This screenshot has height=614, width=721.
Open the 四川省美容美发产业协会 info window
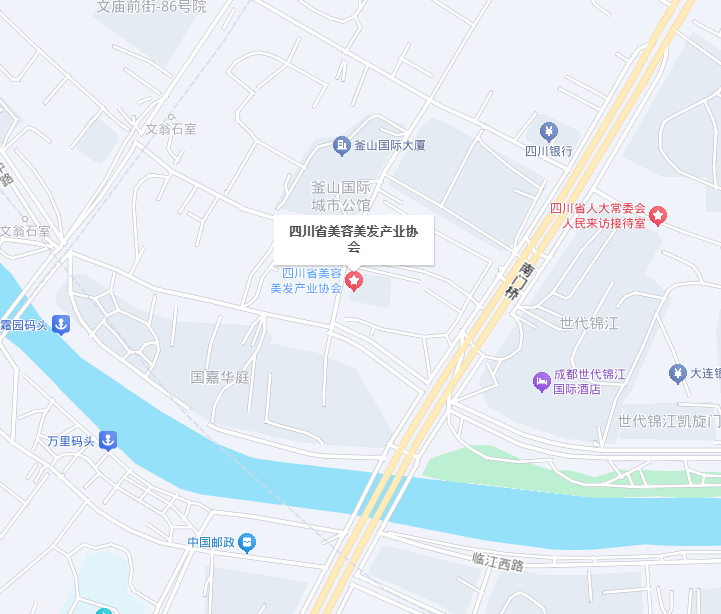(353, 239)
